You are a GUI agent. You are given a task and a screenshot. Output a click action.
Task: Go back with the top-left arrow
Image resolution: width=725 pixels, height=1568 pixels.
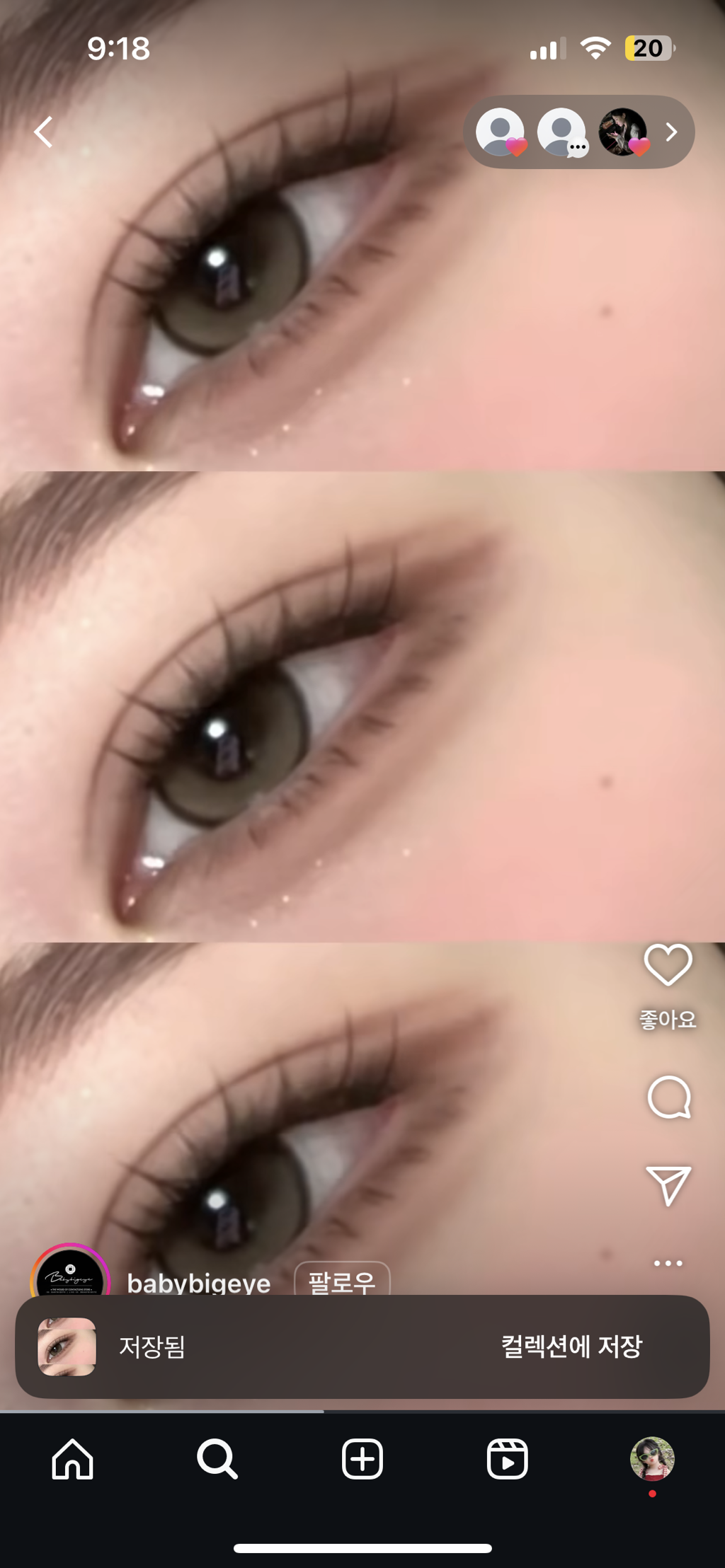click(x=44, y=132)
